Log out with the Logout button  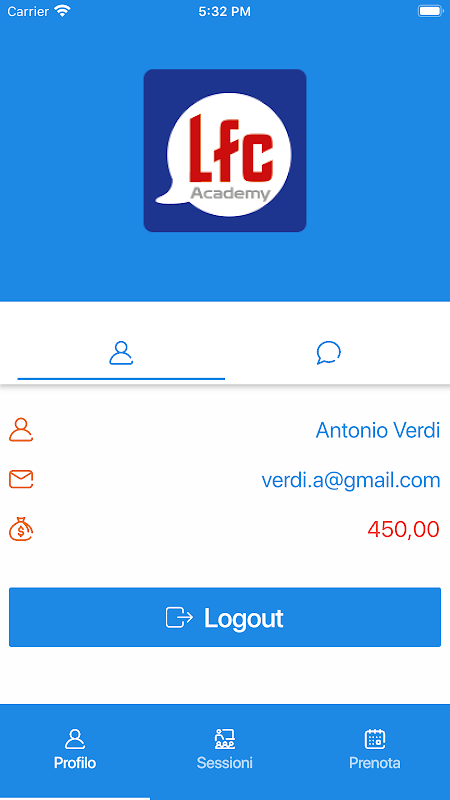[225, 617]
